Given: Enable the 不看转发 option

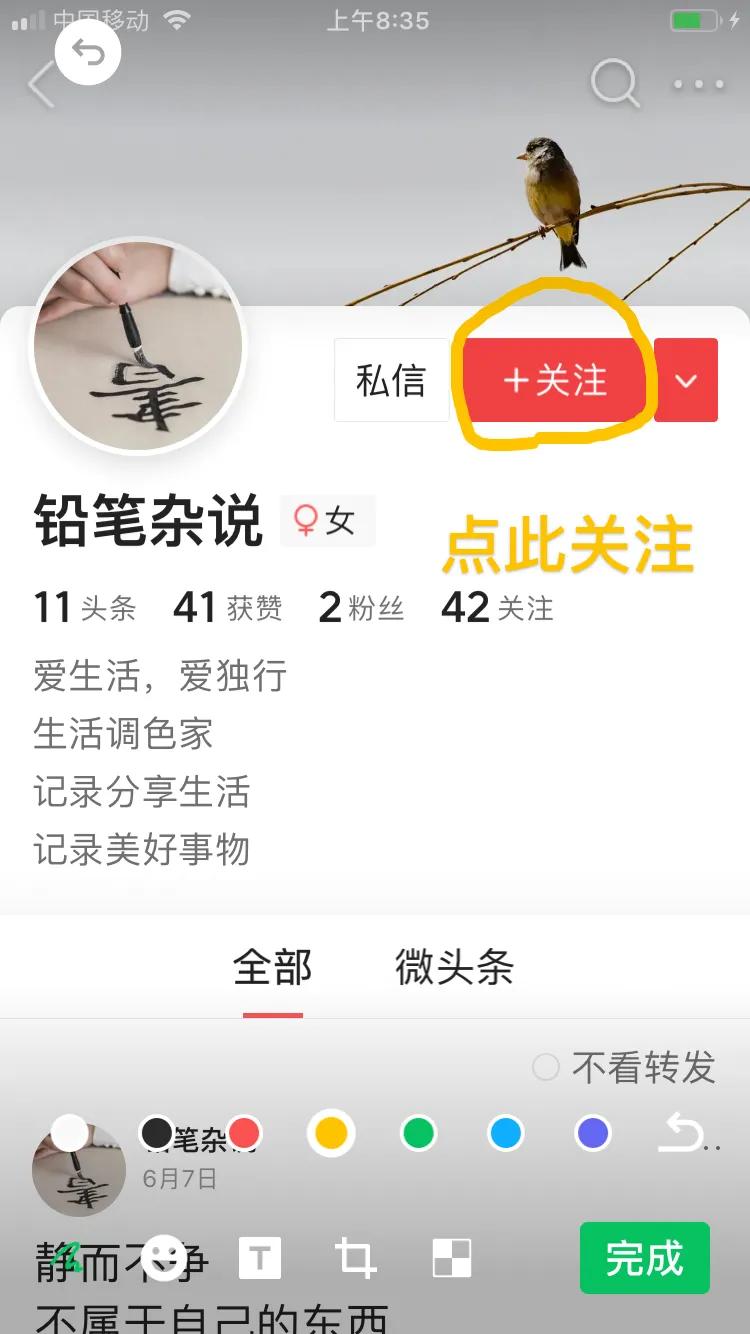Looking at the screenshot, I should click(546, 1069).
